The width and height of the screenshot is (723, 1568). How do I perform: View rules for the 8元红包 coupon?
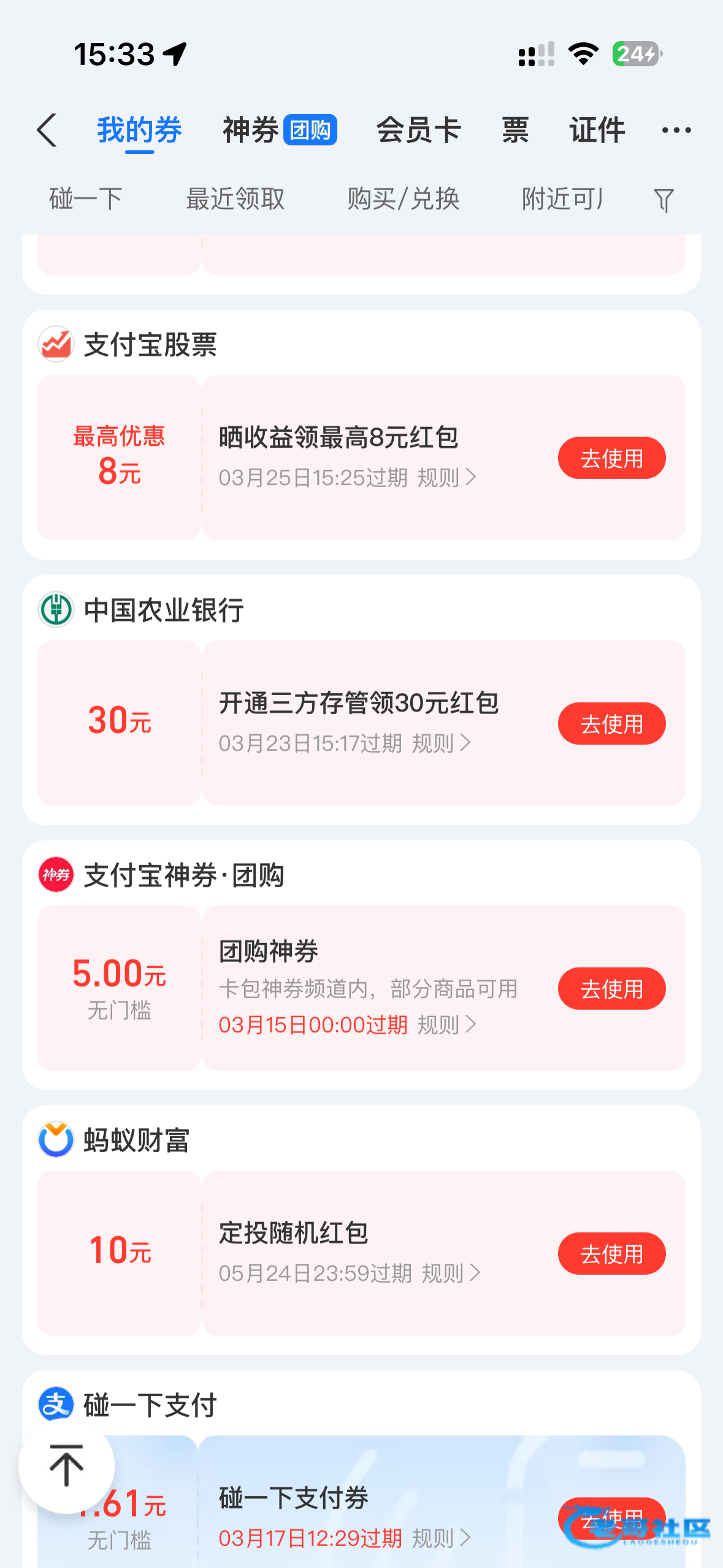coord(447,477)
